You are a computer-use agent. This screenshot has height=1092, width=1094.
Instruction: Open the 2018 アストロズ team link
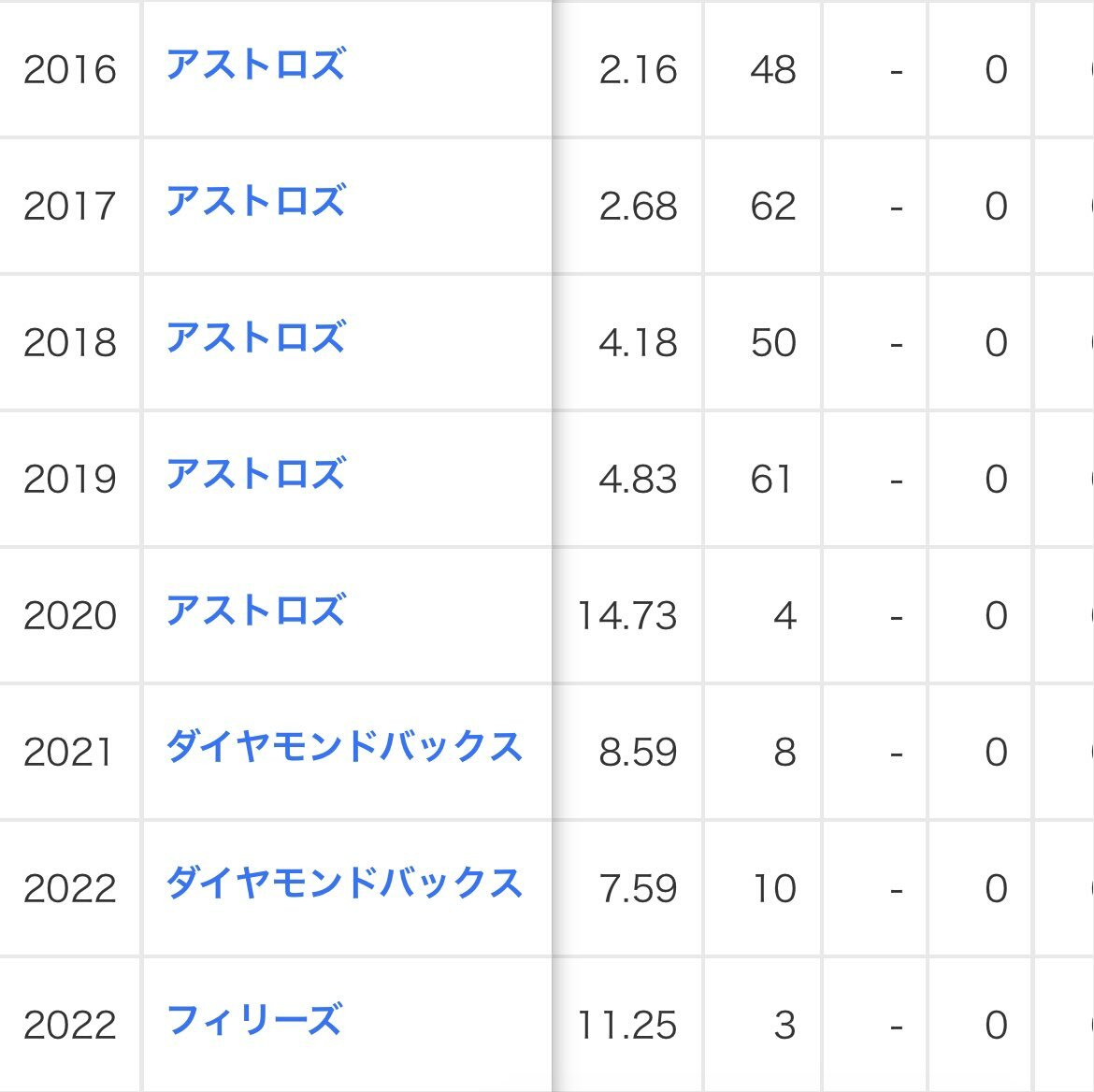255,338
